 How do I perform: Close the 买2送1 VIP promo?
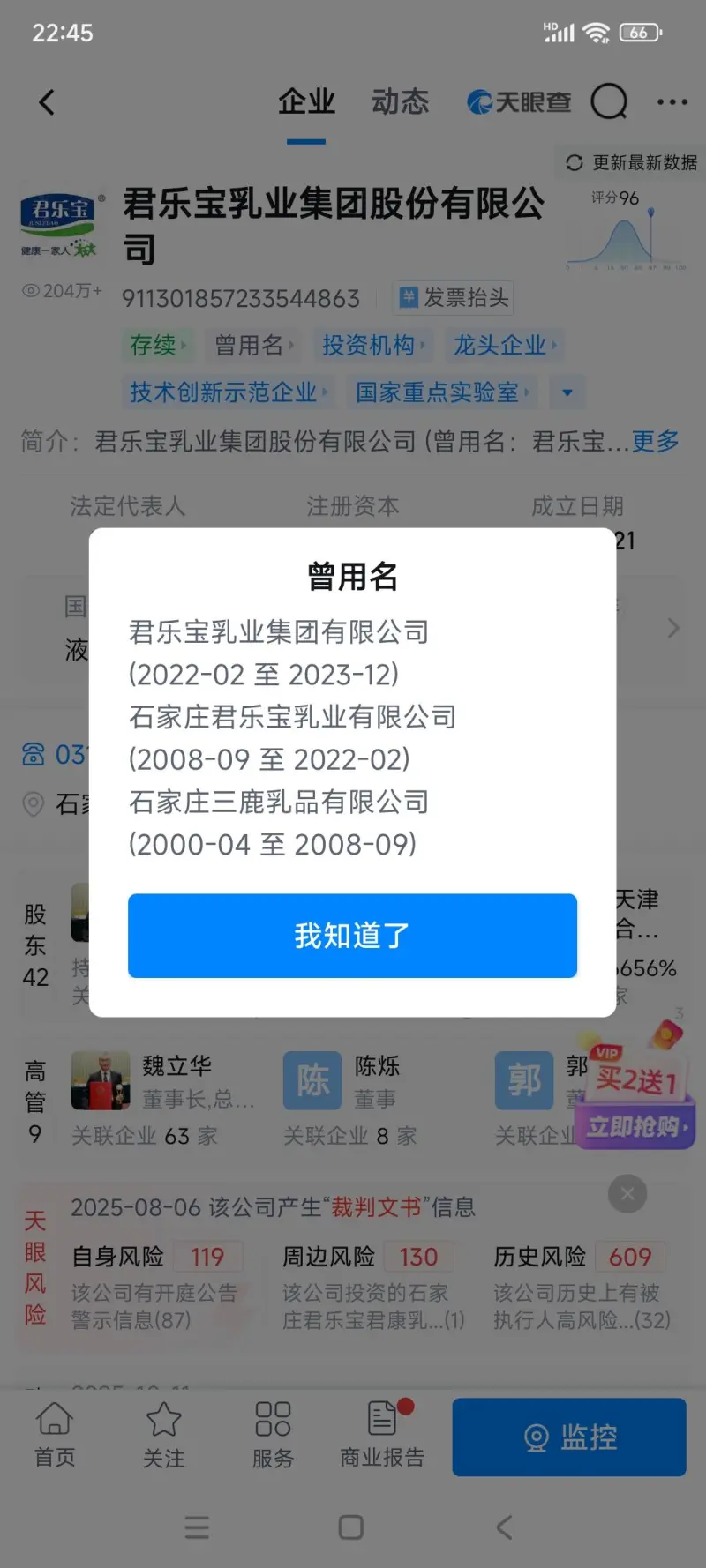pos(627,1194)
